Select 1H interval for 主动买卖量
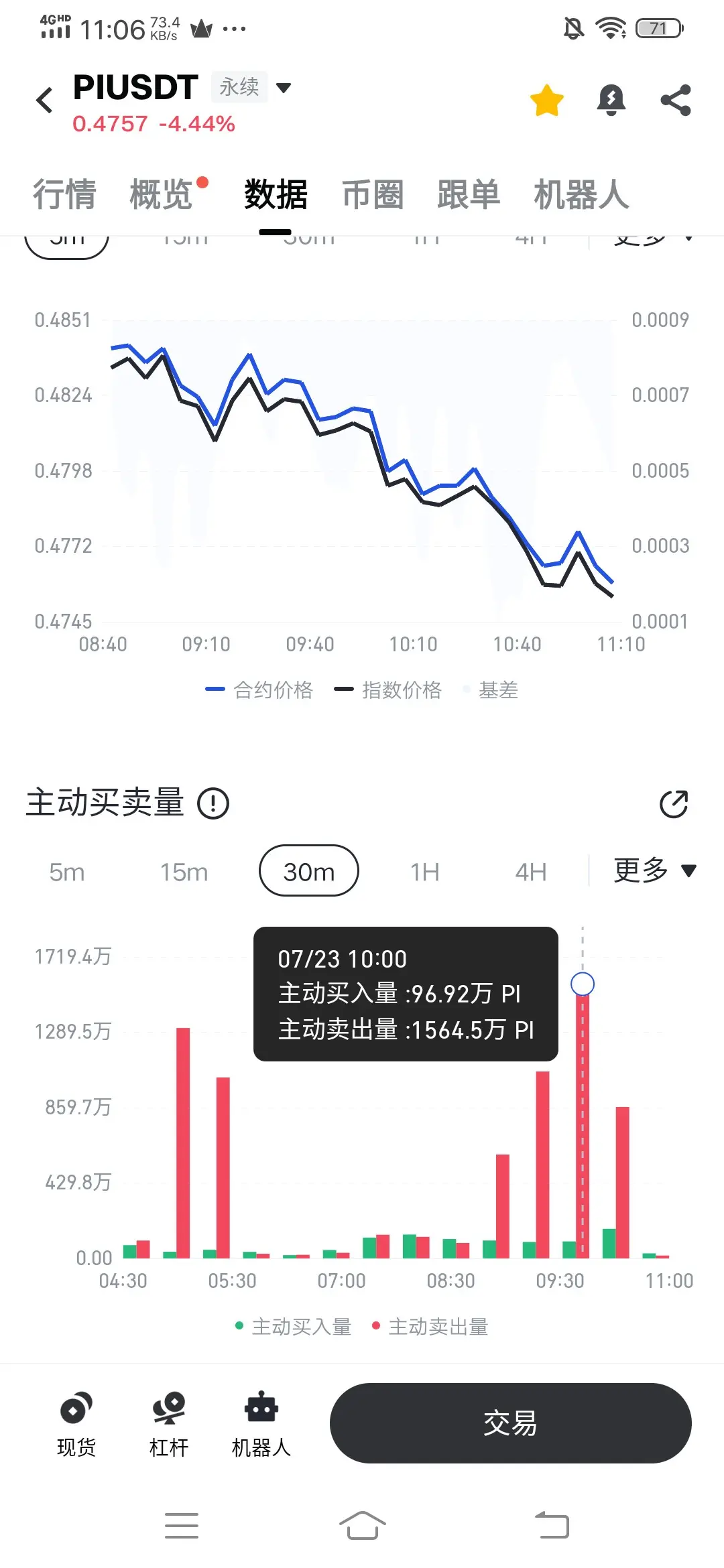This screenshot has height=1568, width=724. [425, 872]
